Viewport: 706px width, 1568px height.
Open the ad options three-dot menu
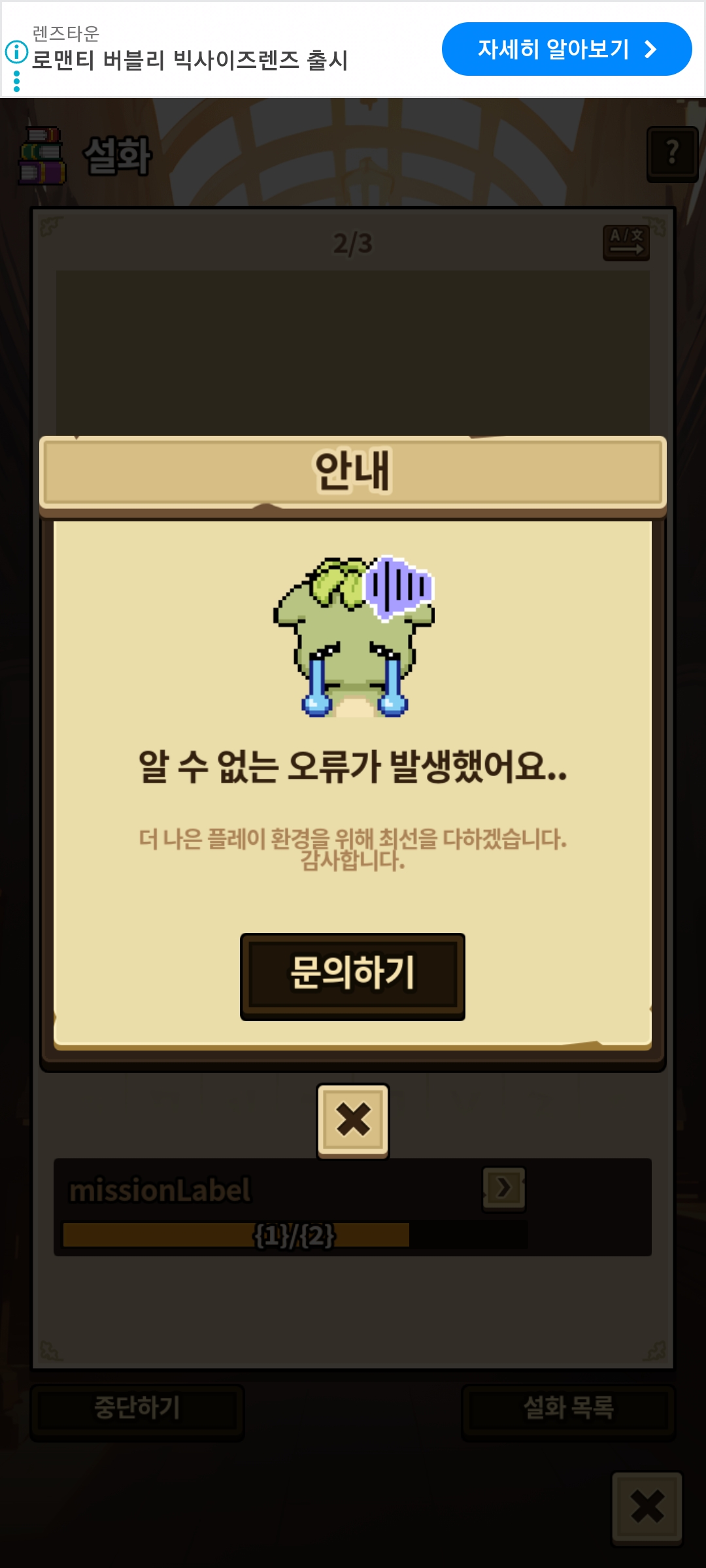coord(16,82)
